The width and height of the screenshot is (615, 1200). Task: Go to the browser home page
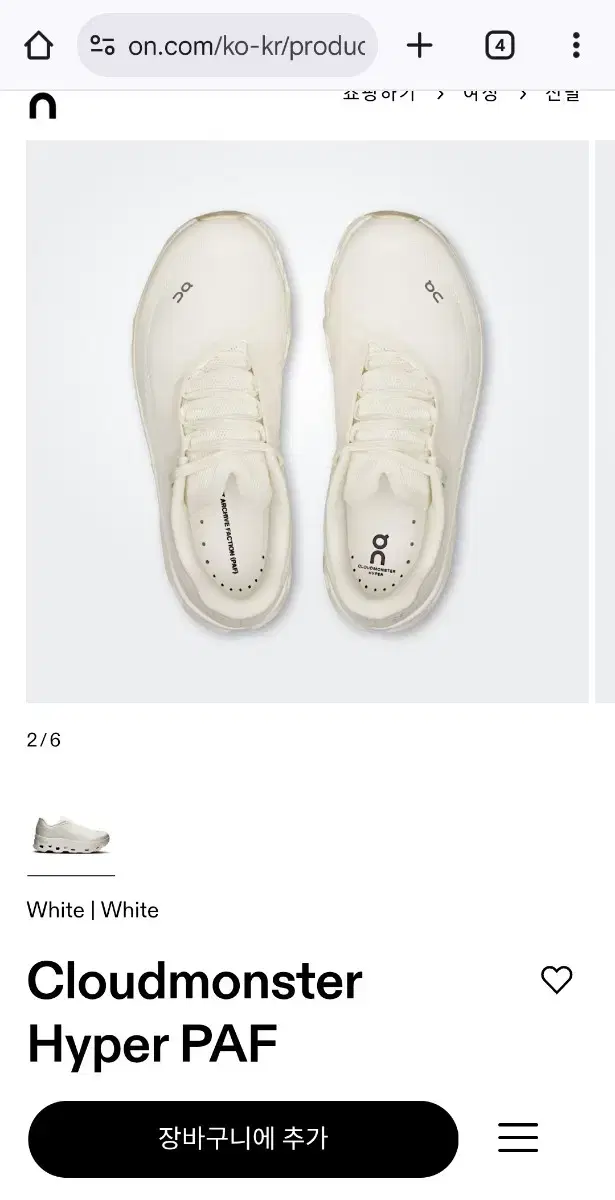click(38, 45)
